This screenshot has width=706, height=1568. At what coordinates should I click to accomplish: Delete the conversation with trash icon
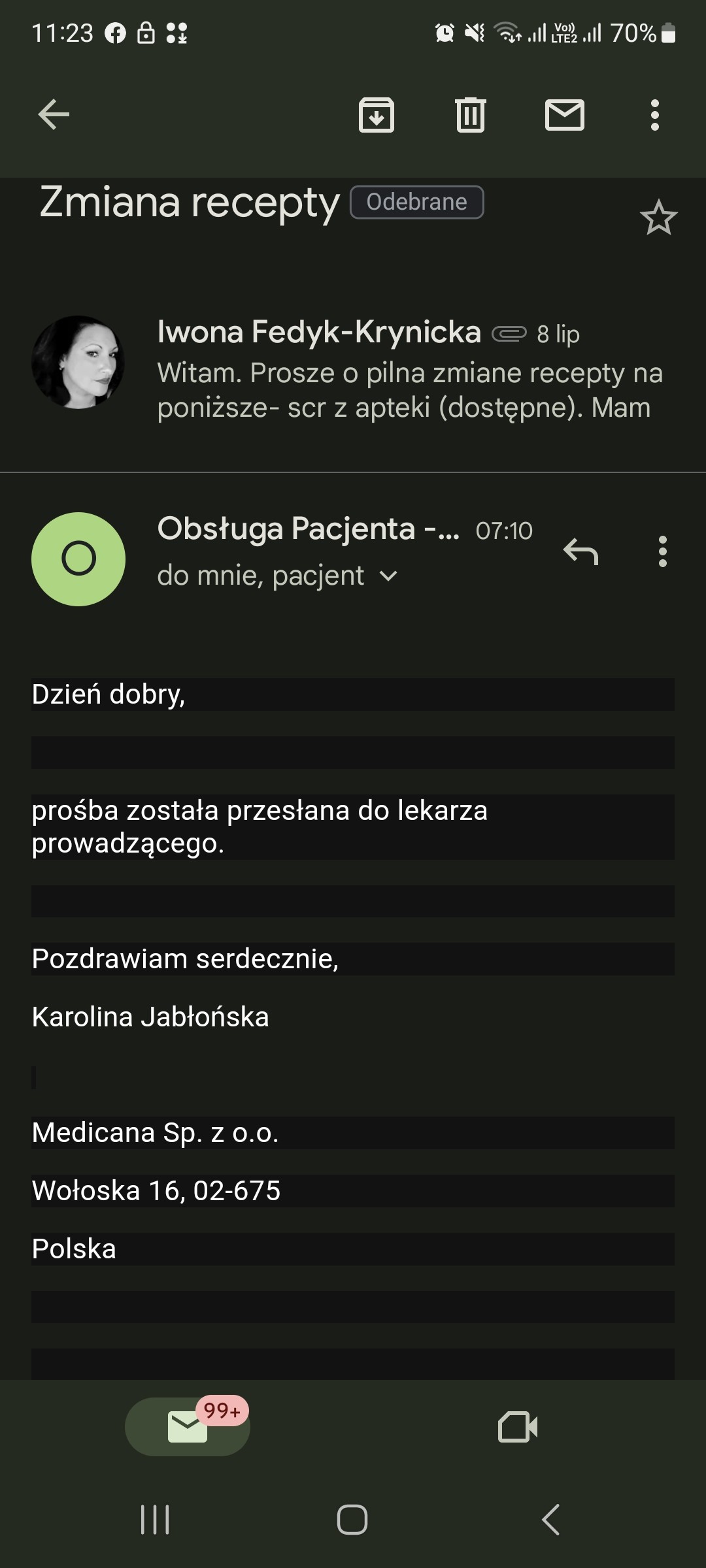click(471, 115)
